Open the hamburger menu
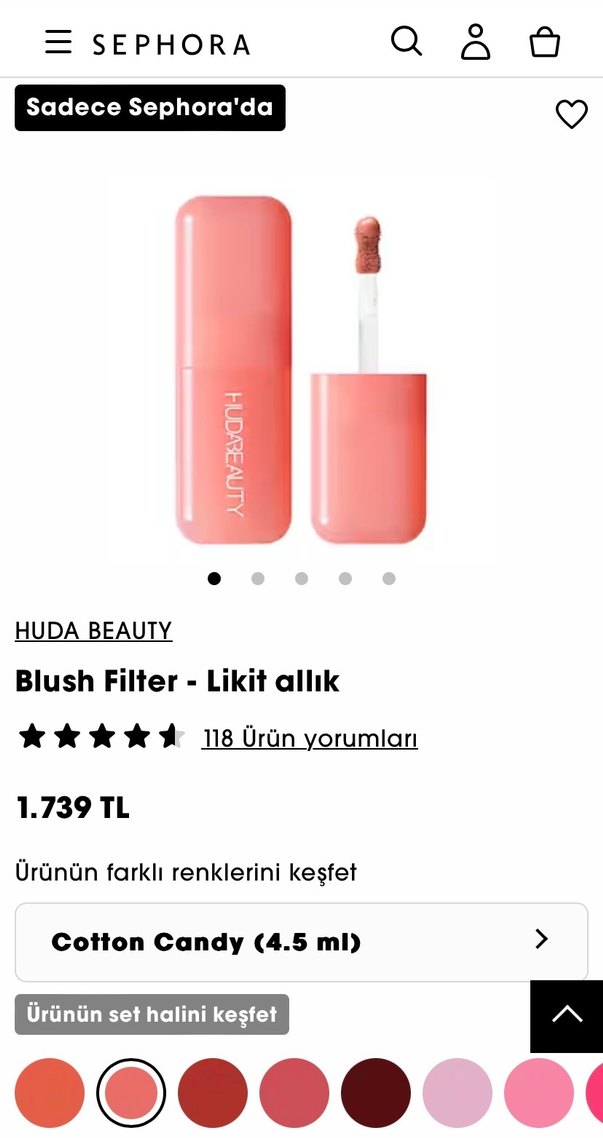 [59, 42]
